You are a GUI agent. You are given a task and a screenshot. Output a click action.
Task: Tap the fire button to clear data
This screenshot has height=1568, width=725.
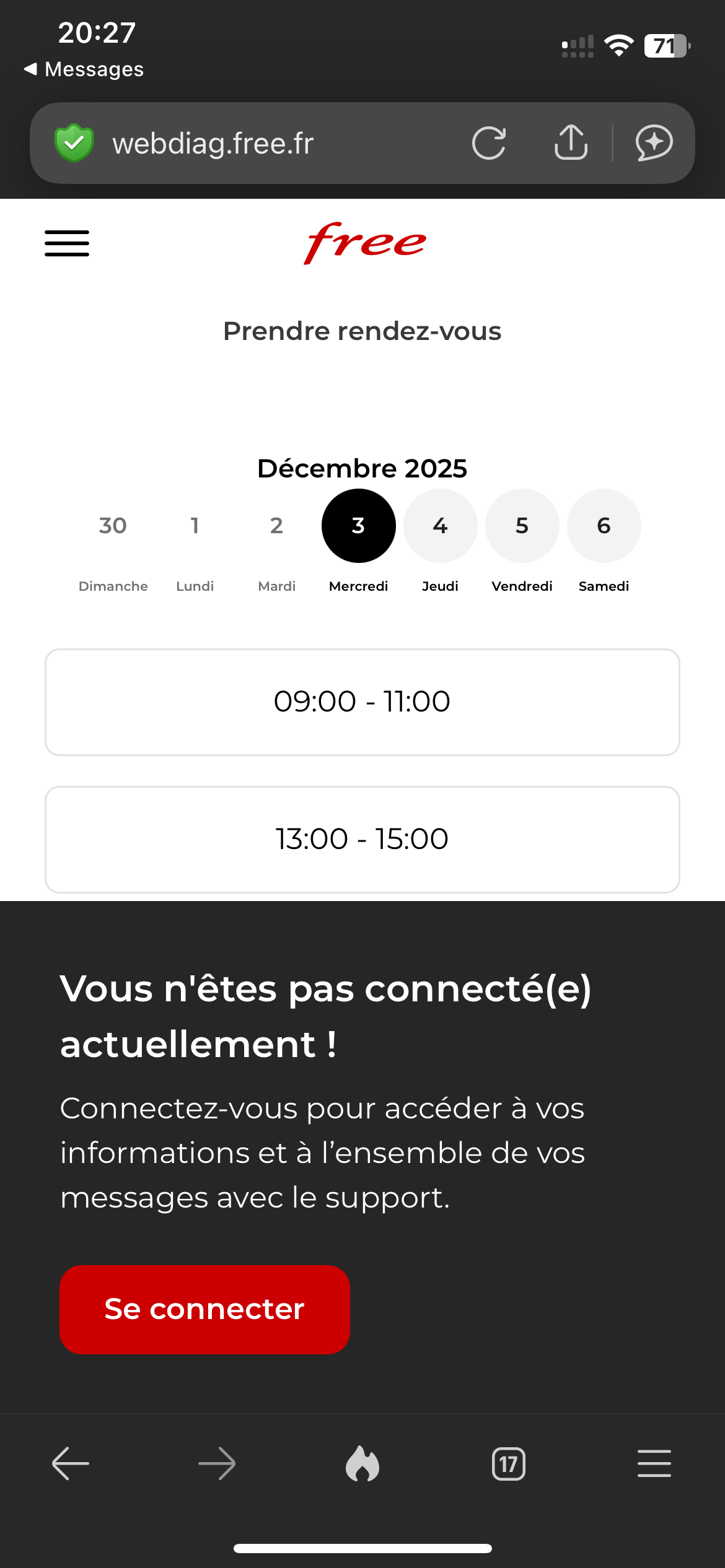pyautogui.click(x=362, y=1464)
